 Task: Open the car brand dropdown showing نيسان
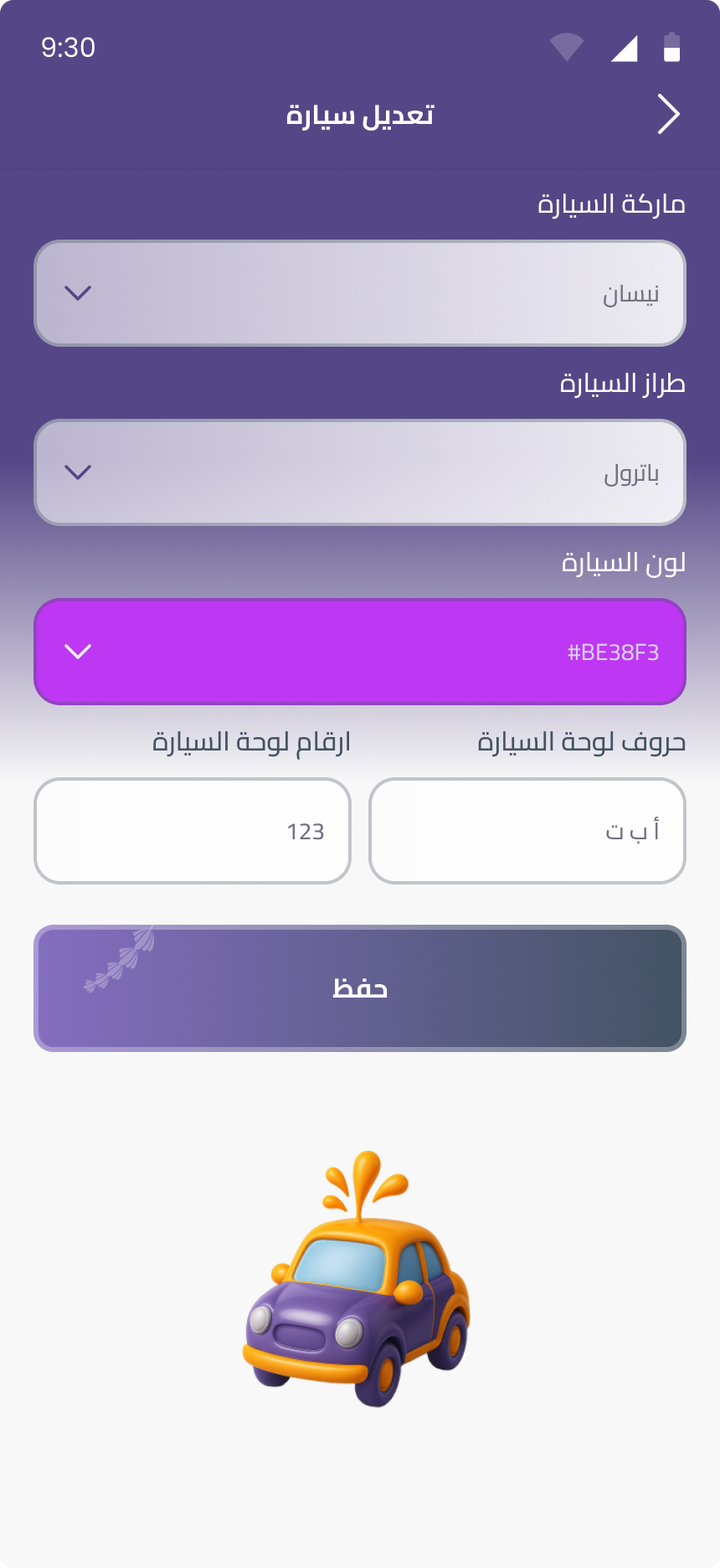(x=360, y=293)
